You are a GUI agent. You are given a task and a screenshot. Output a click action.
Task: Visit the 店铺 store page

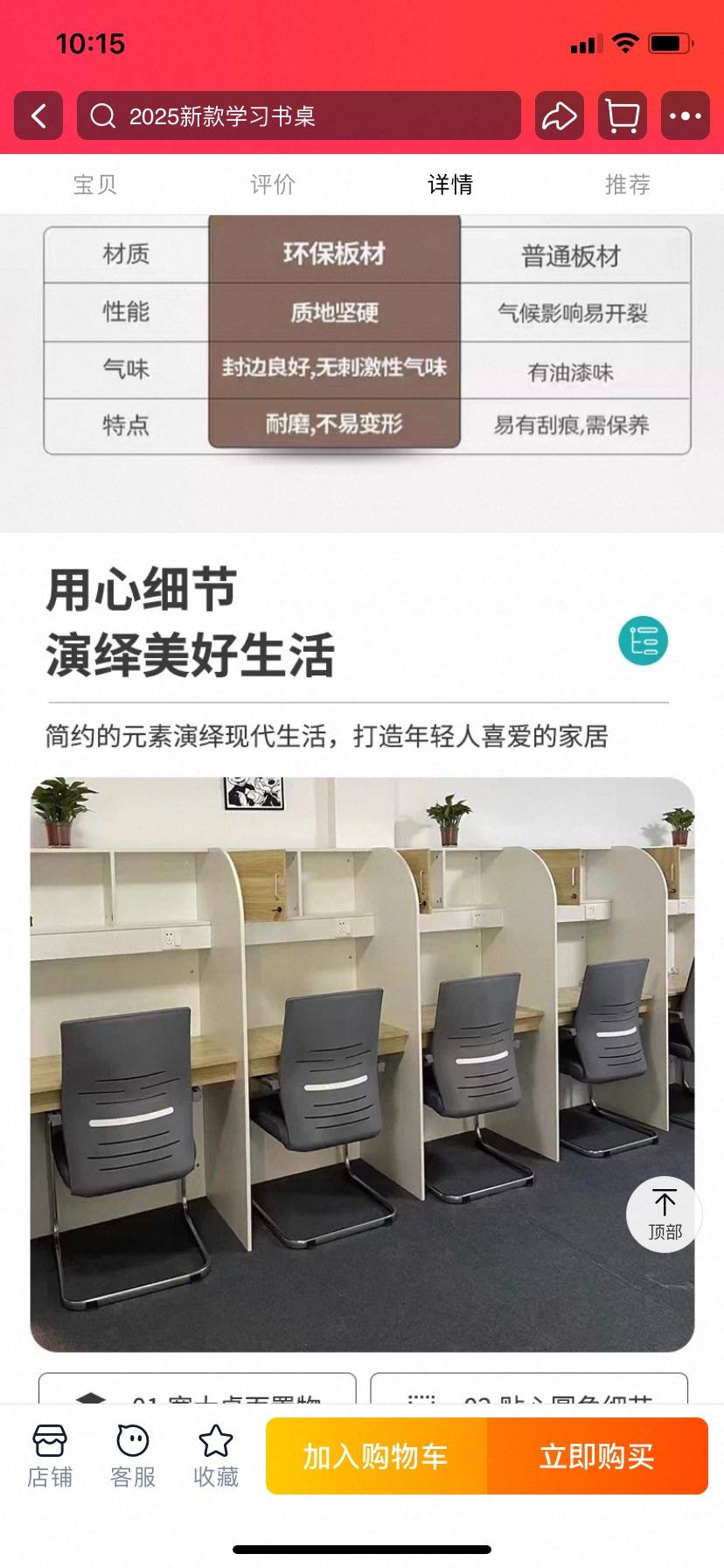pos(50,1456)
